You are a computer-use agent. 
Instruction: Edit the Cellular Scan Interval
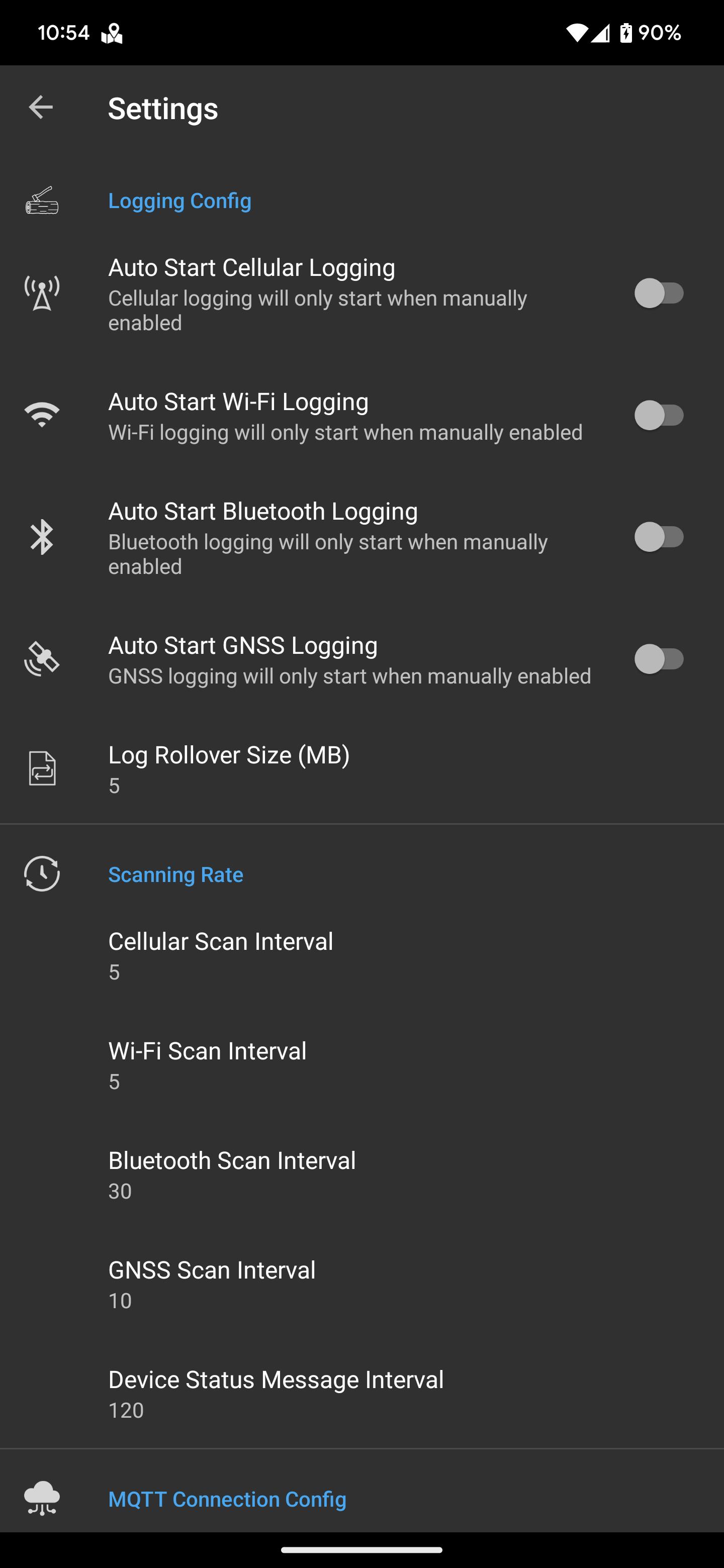pos(361,956)
